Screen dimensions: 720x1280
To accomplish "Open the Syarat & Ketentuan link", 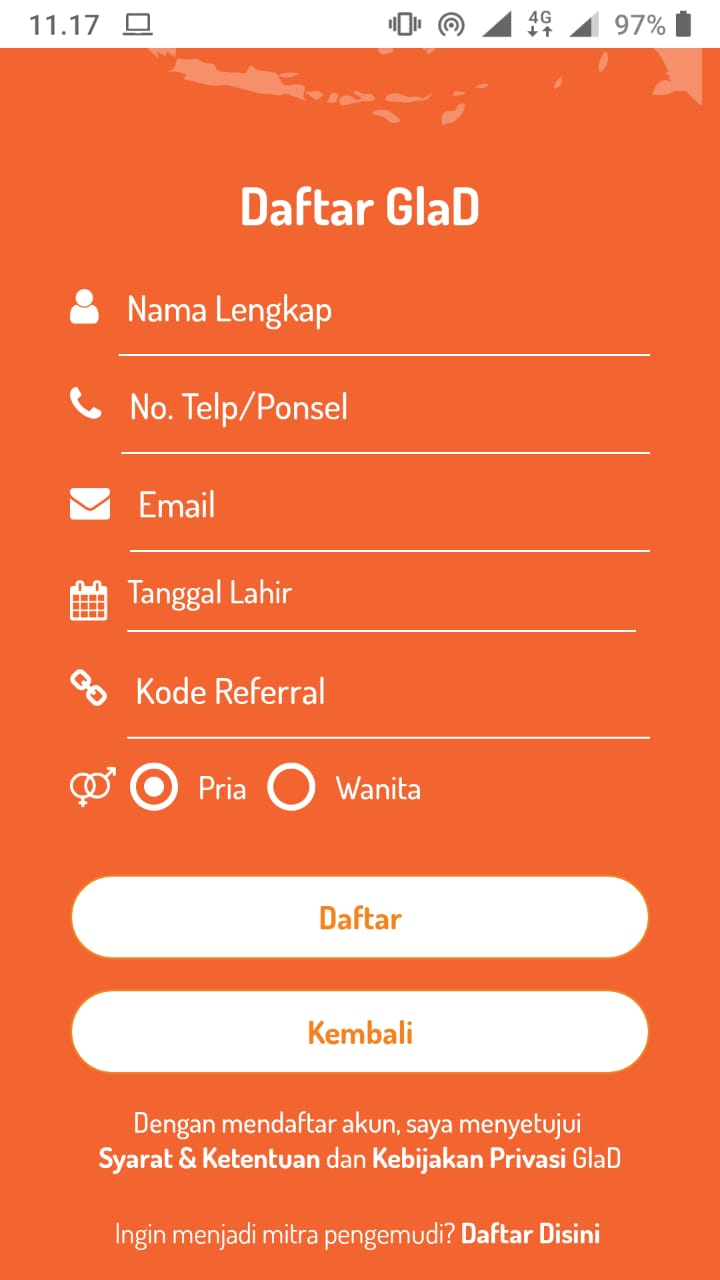I will click(x=209, y=1159).
